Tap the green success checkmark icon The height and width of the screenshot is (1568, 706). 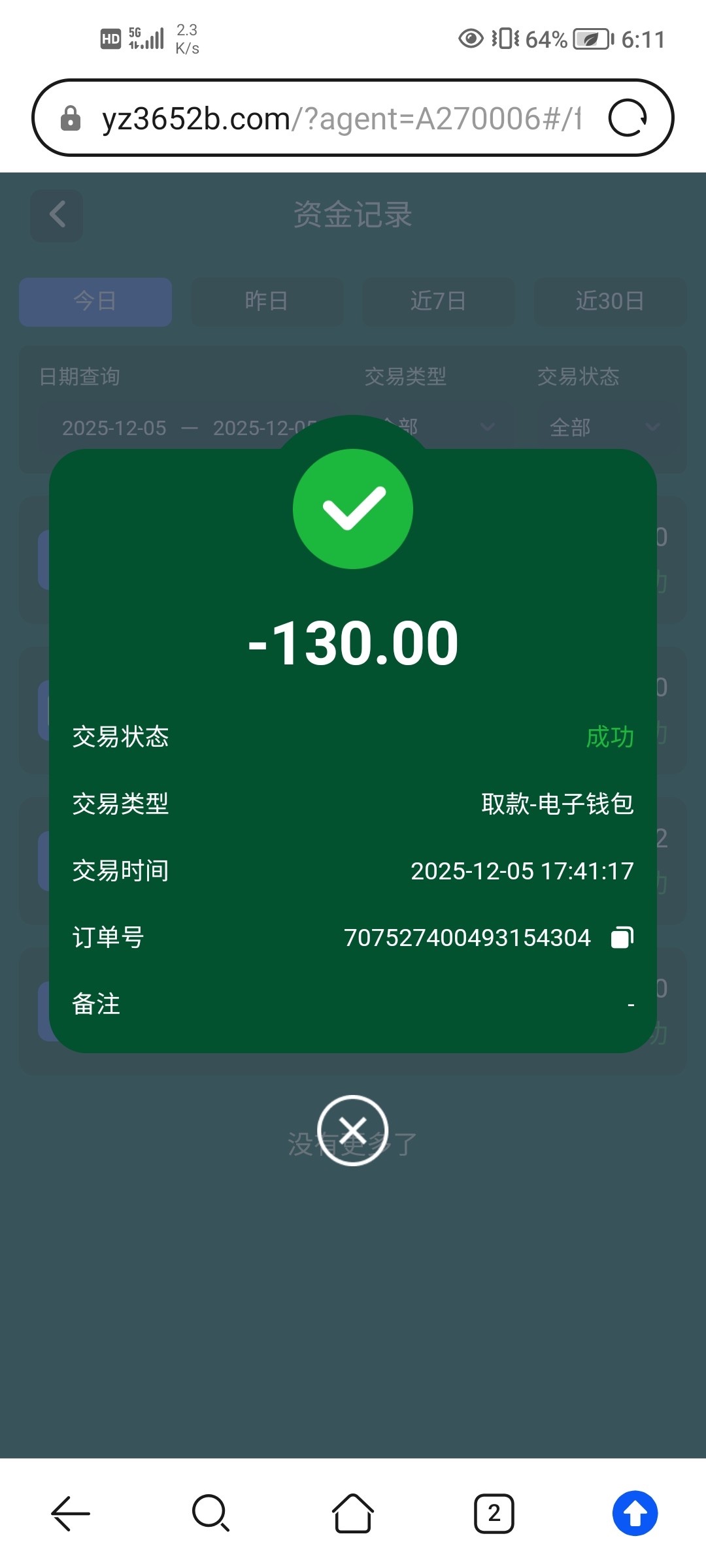pos(353,508)
